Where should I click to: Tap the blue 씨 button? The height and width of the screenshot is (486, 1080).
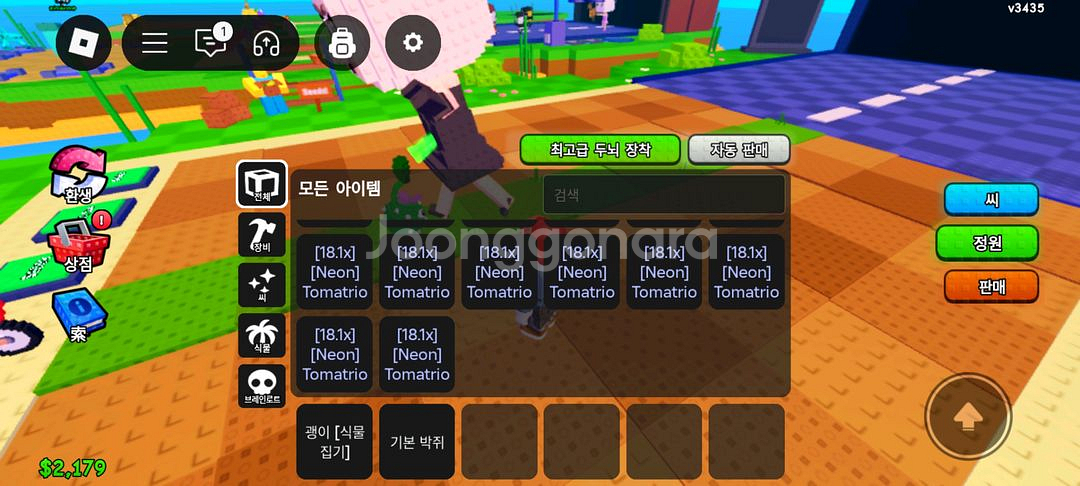pyautogui.click(x=991, y=200)
